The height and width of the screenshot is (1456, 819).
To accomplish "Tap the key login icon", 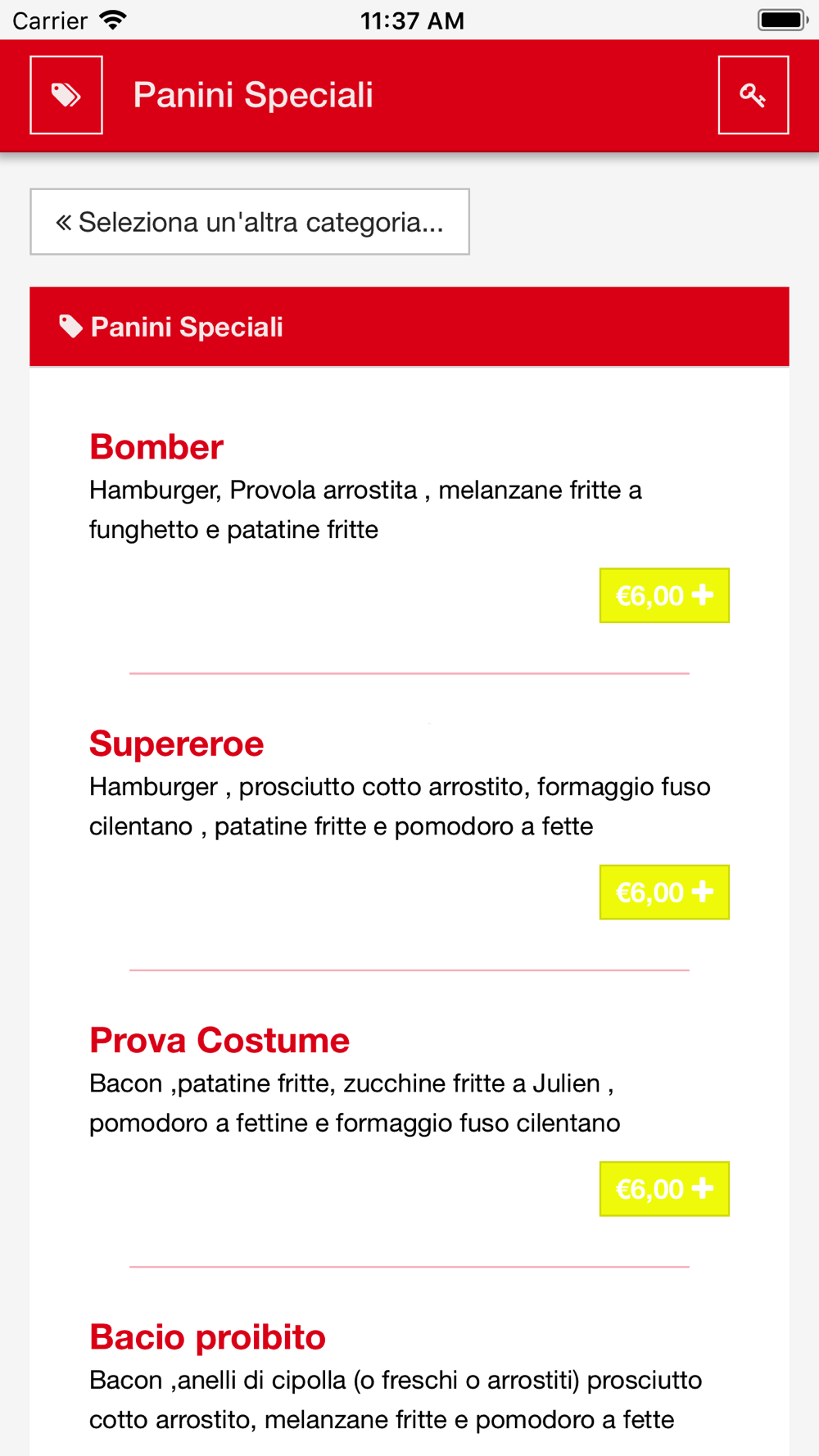I will 753,95.
